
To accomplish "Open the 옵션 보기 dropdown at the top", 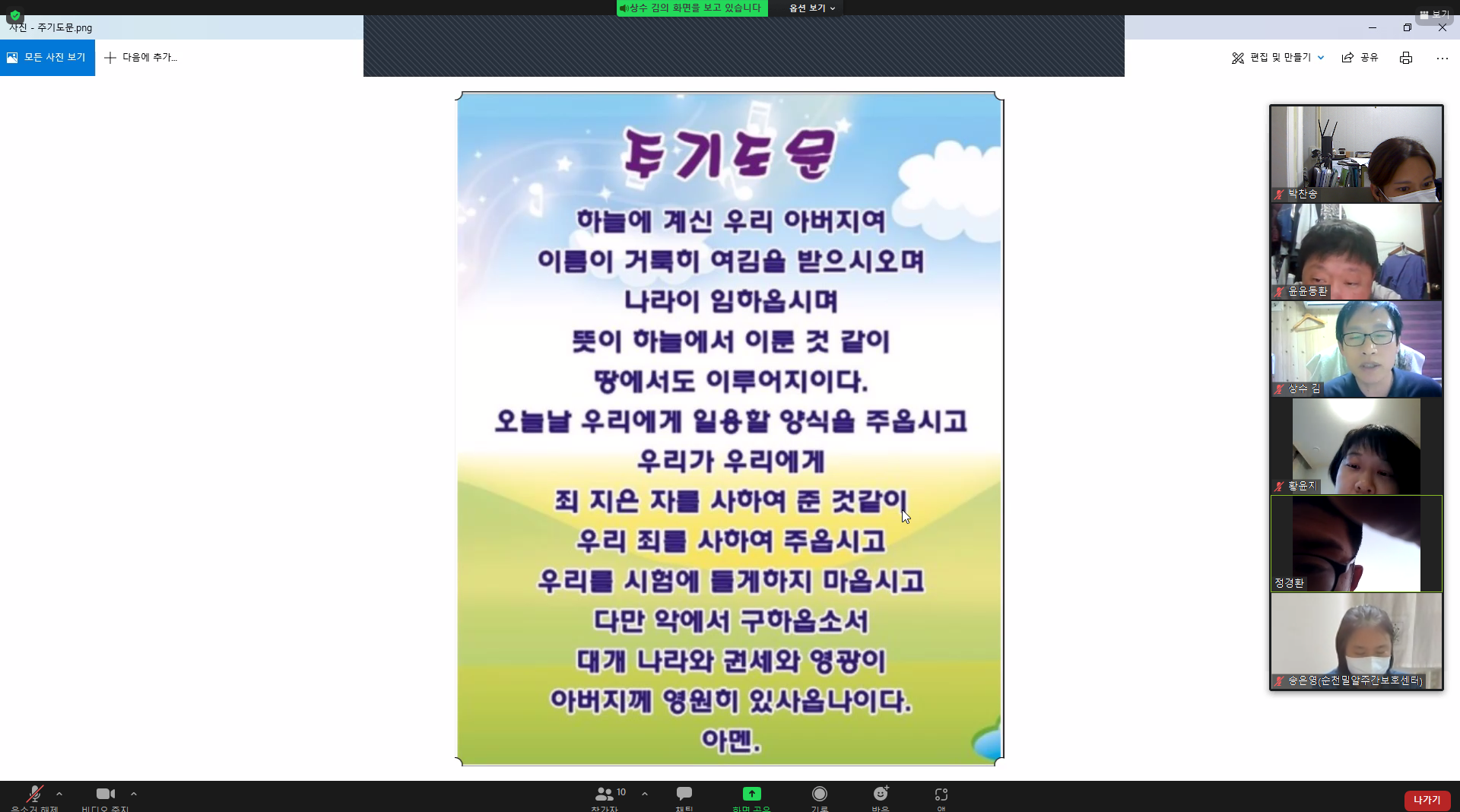I will point(811,8).
